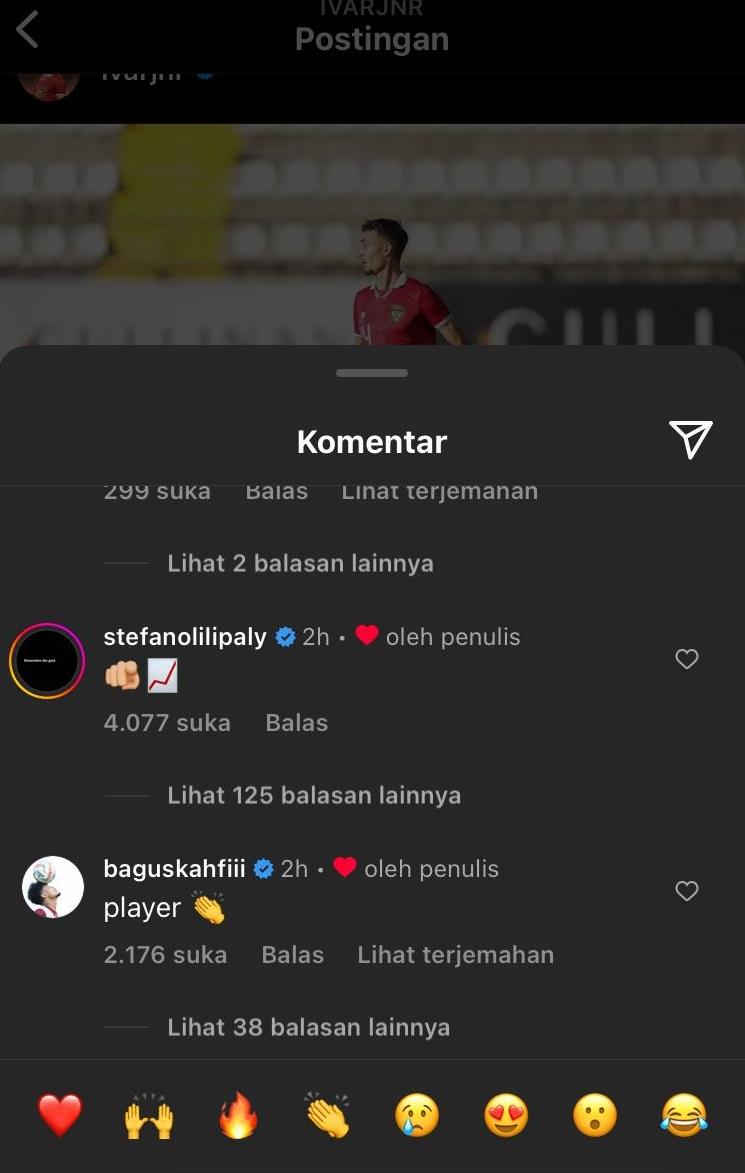The width and height of the screenshot is (745, 1173).
Task: Insert the clapping hands emoji
Action: pyautogui.click(x=327, y=1115)
